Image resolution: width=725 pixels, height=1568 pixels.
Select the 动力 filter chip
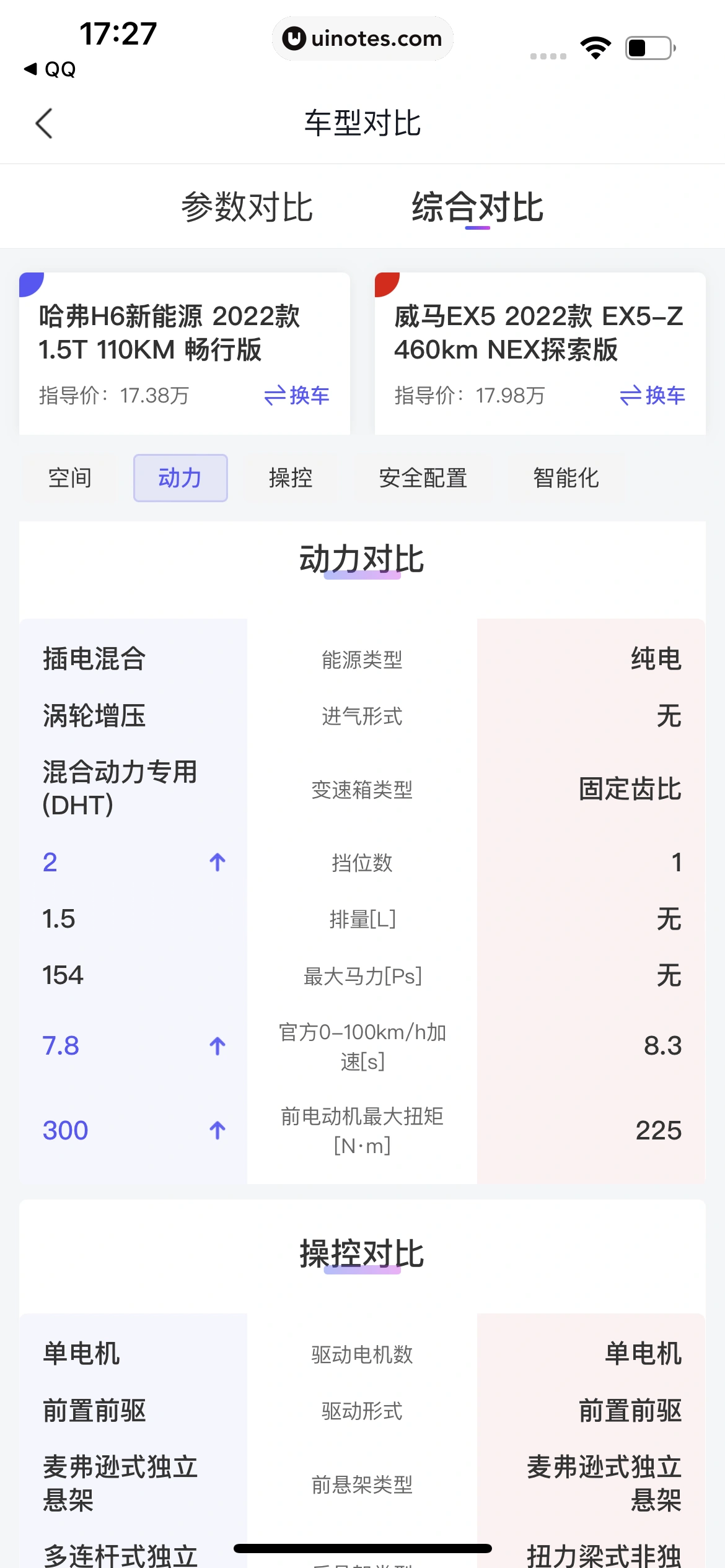[x=180, y=478]
